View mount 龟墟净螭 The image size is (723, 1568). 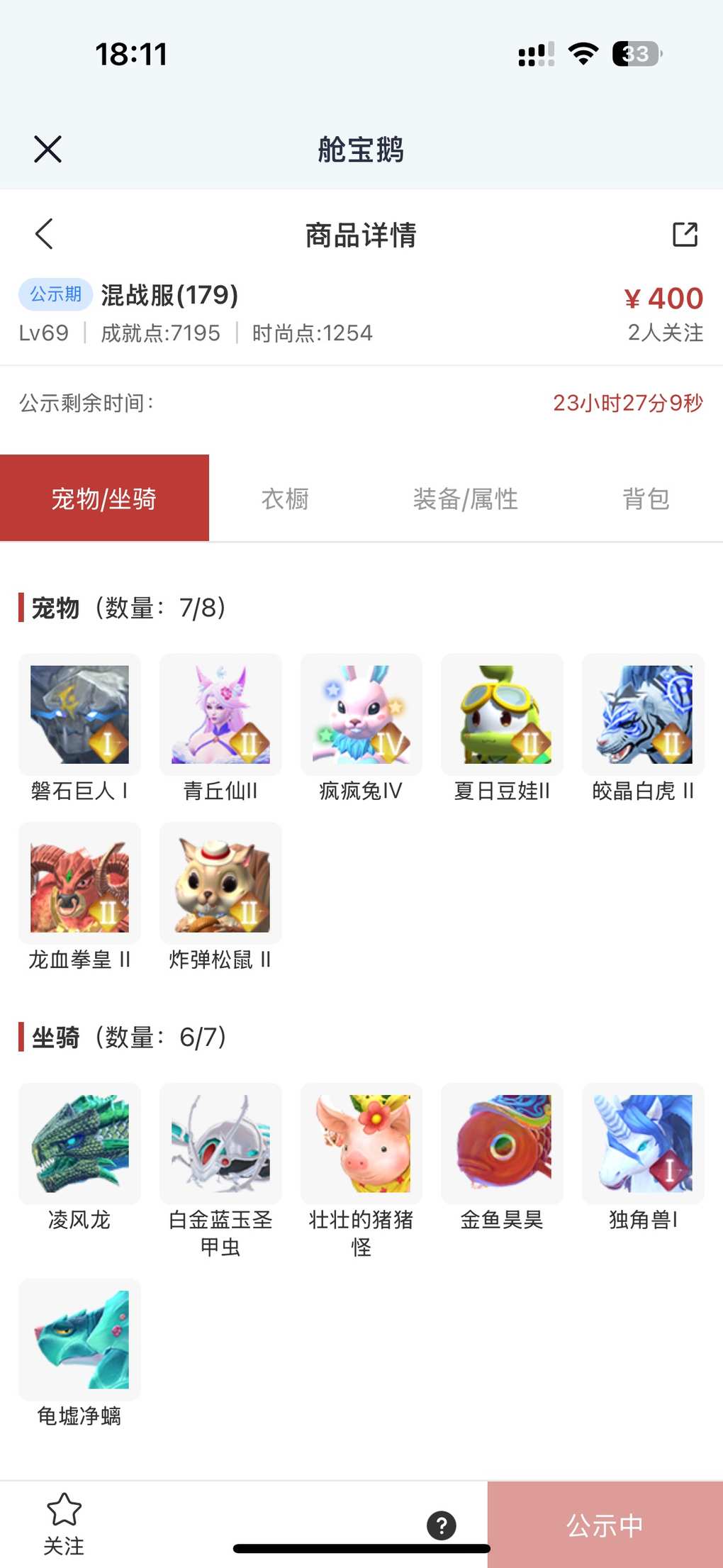(x=79, y=1339)
